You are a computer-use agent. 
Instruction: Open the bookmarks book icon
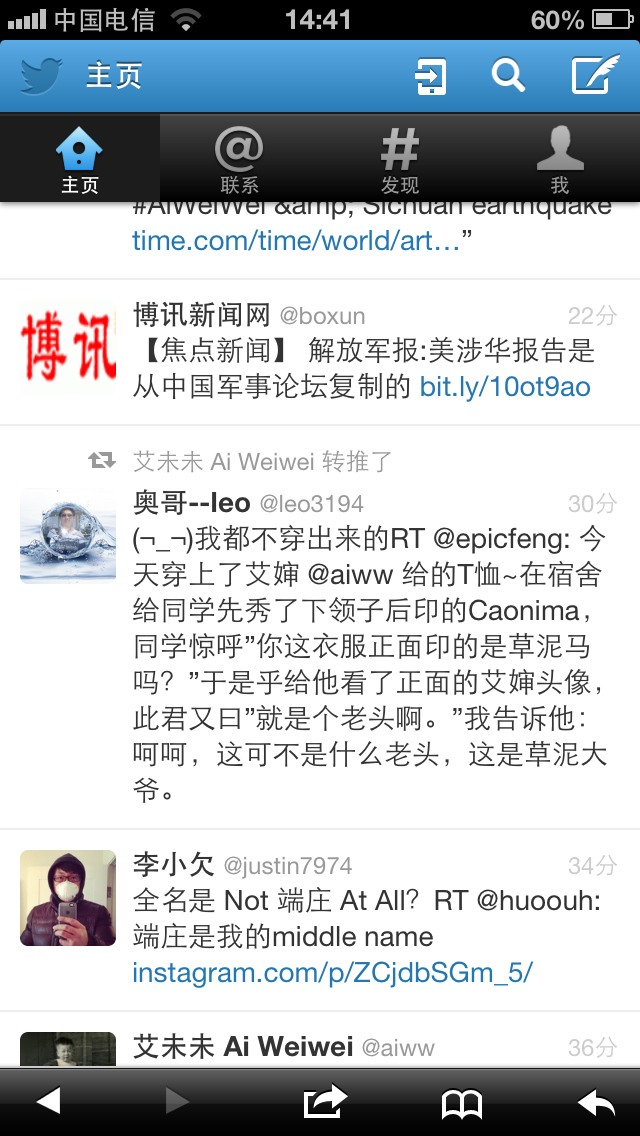pos(462,1102)
